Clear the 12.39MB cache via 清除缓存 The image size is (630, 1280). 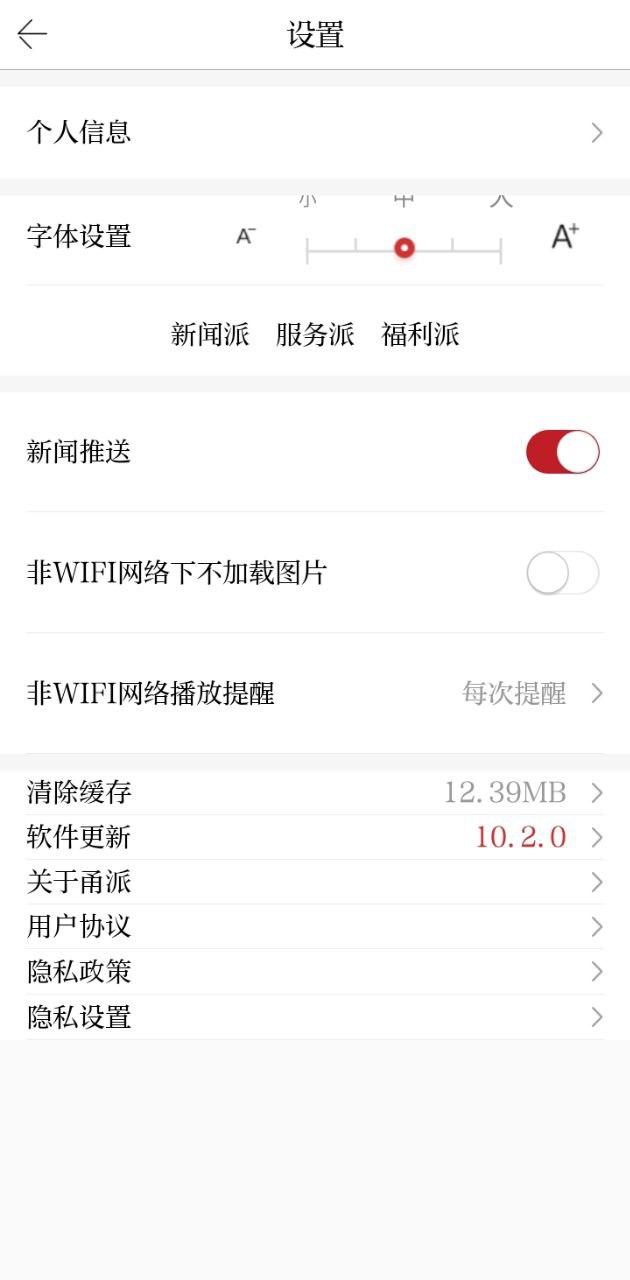314,793
